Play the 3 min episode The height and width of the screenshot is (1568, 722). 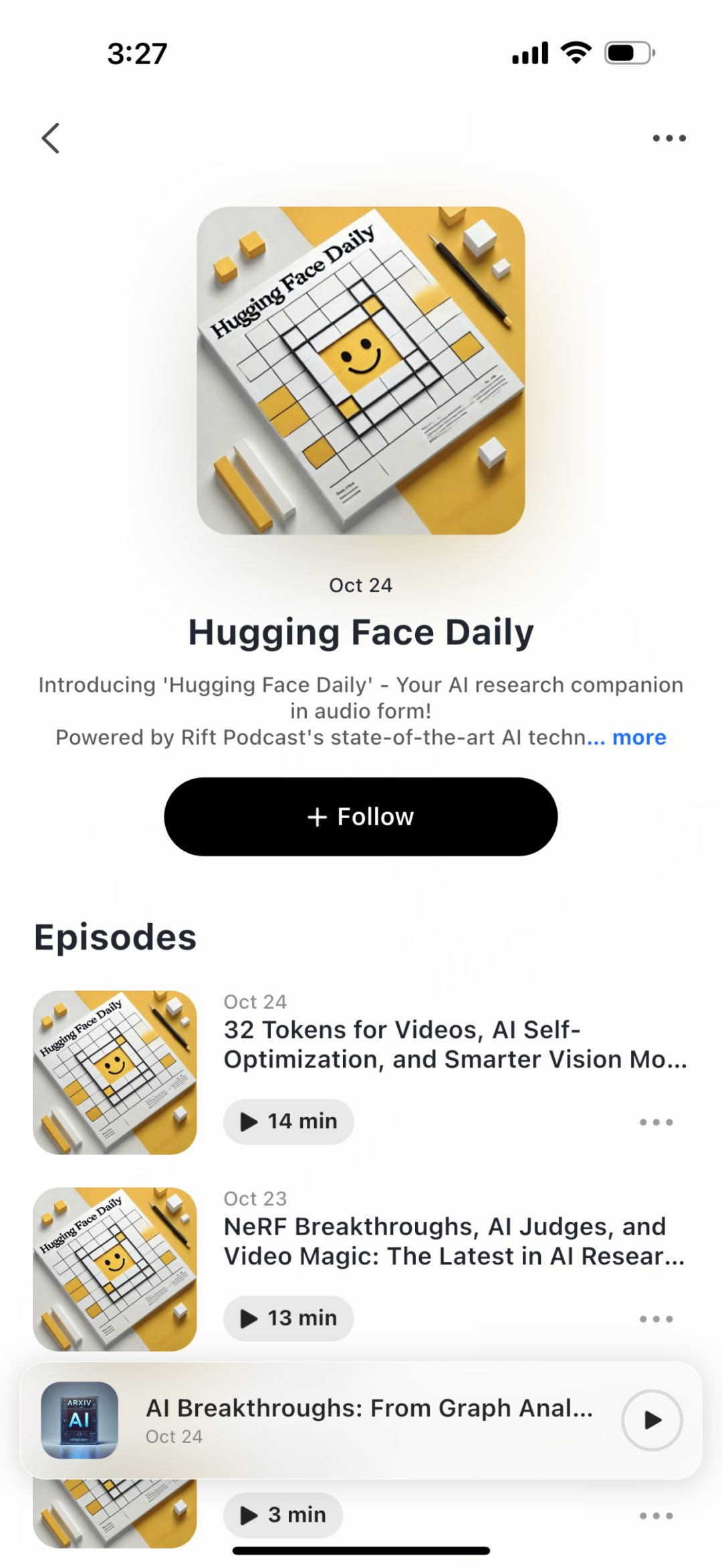[x=283, y=1515]
